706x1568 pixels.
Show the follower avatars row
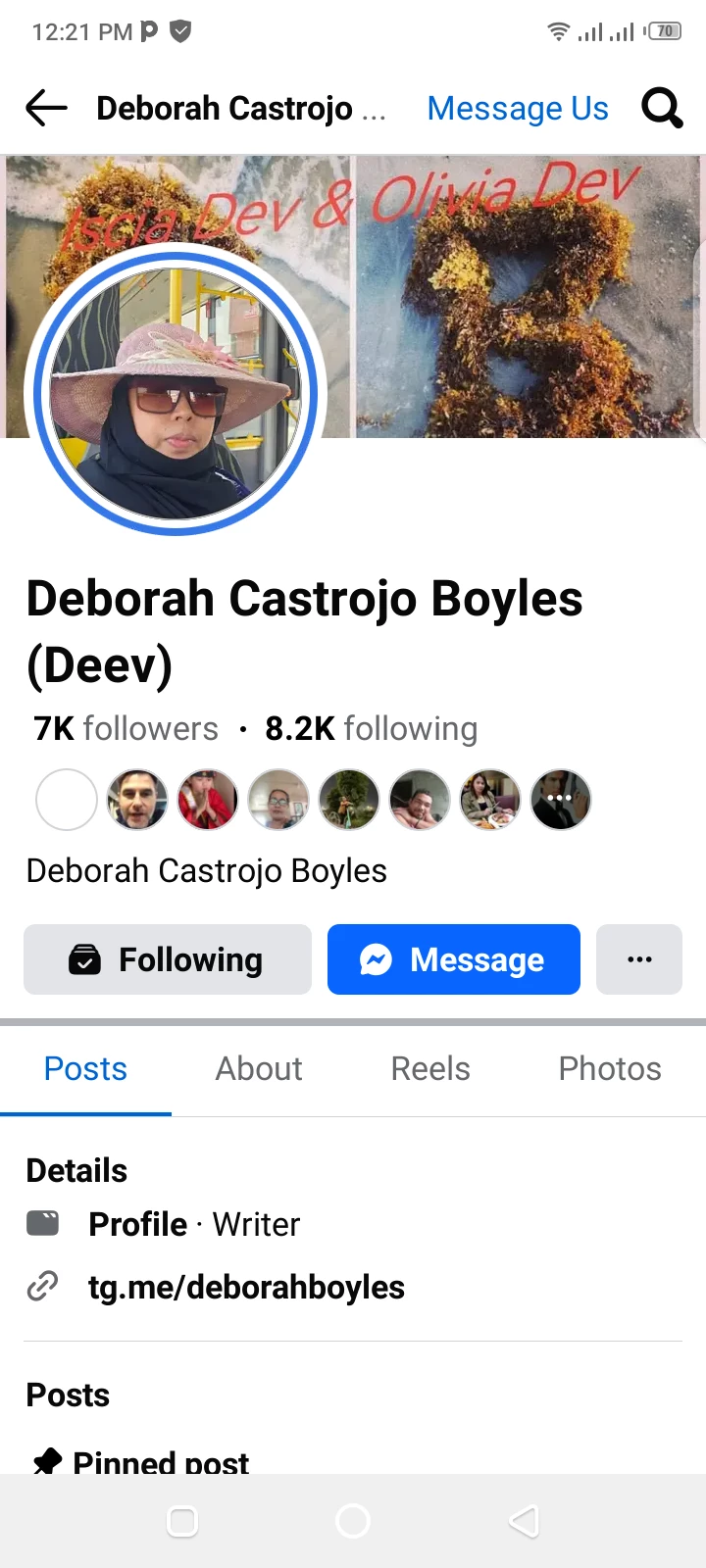[x=314, y=800]
